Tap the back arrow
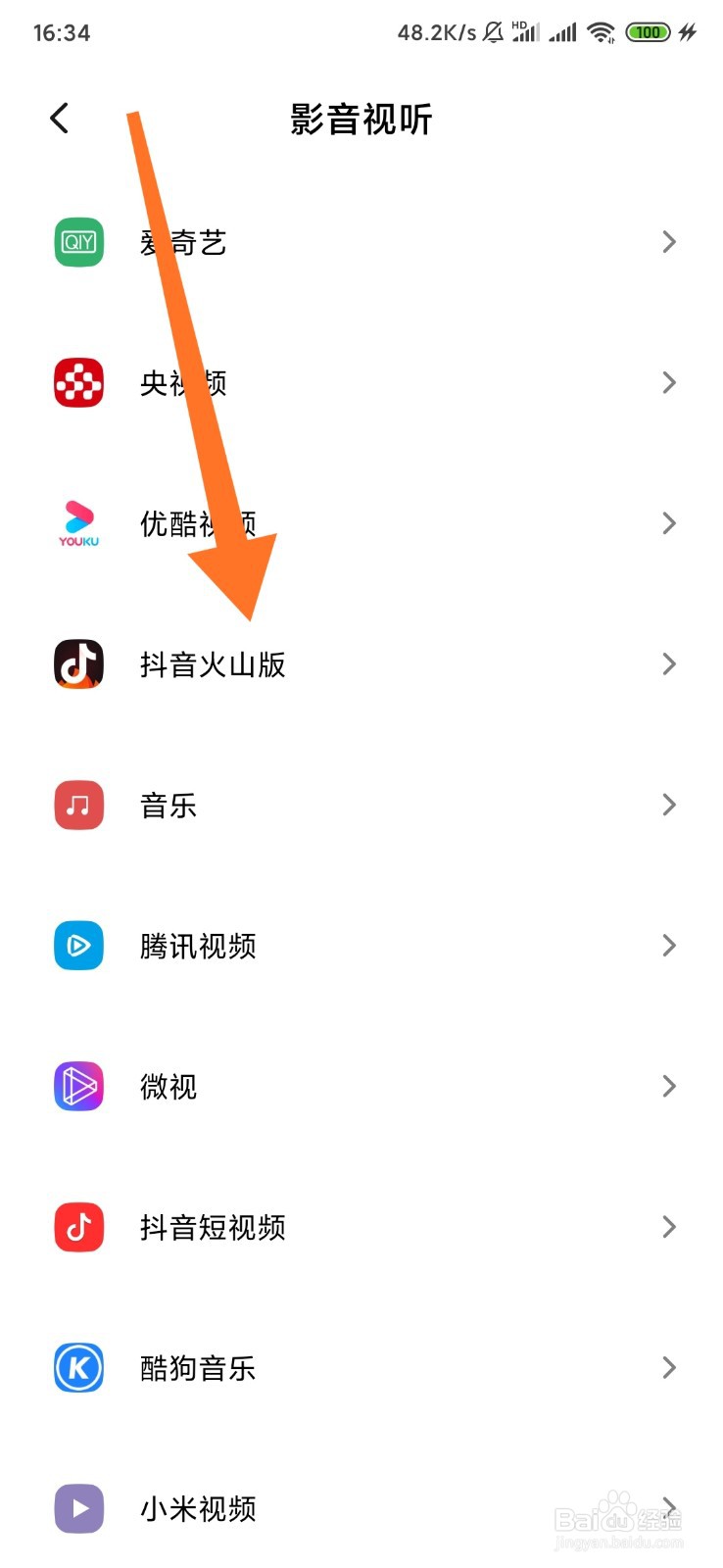 59,118
